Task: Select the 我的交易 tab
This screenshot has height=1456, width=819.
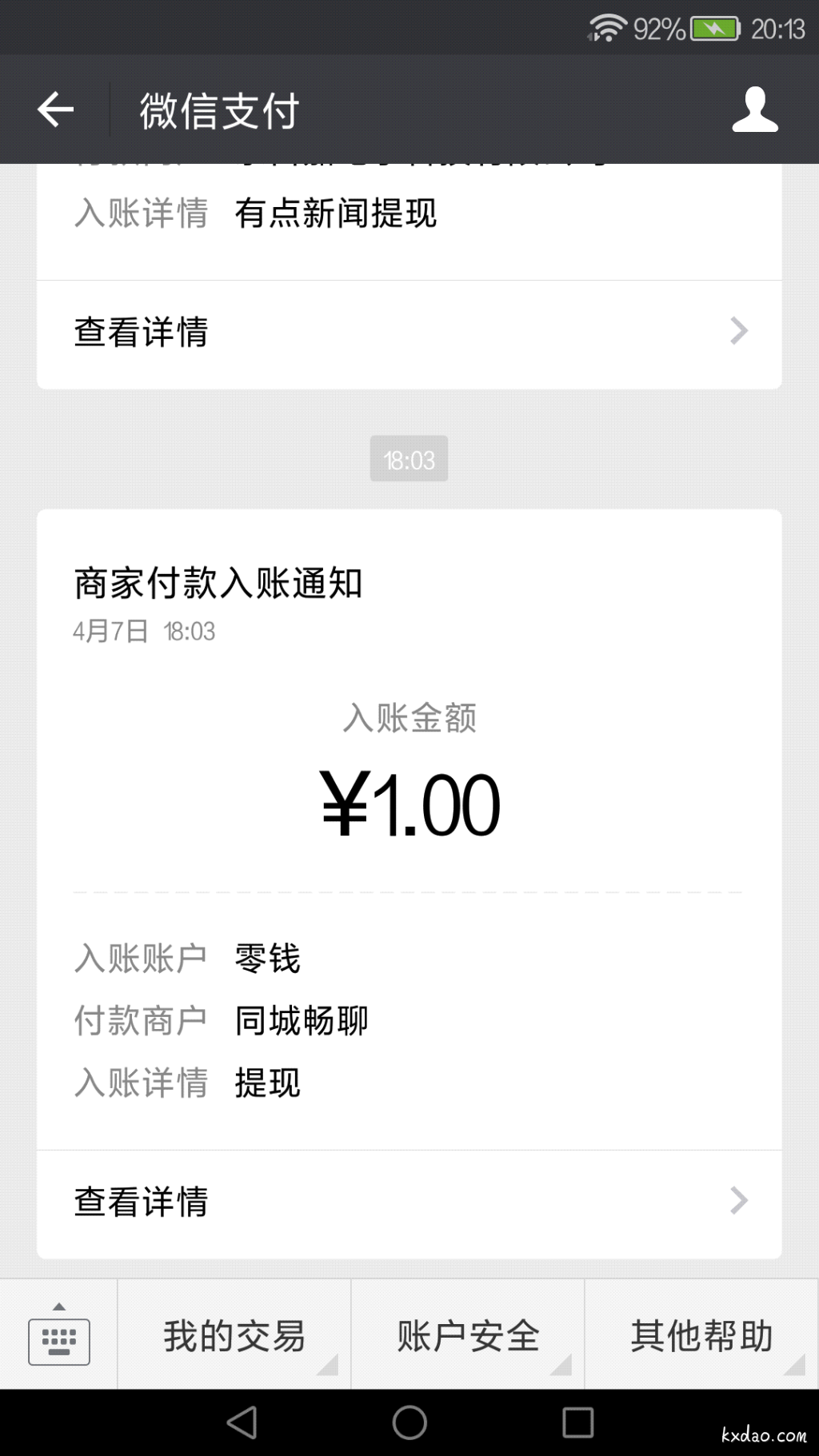Action: click(234, 1335)
